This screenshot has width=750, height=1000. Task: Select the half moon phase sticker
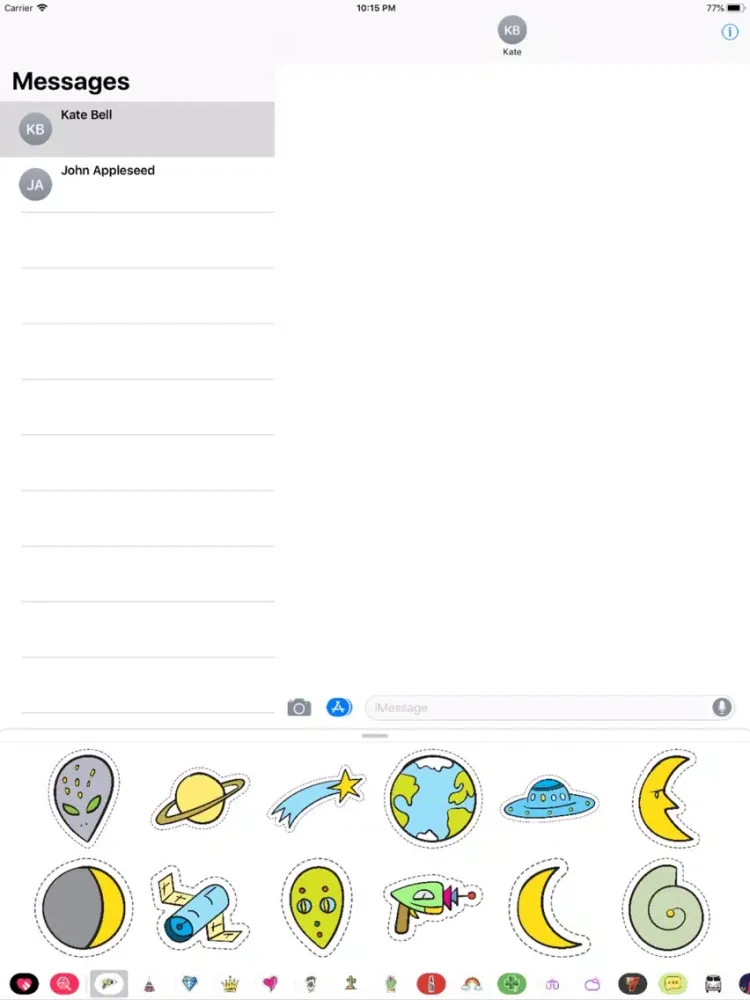(x=84, y=907)
